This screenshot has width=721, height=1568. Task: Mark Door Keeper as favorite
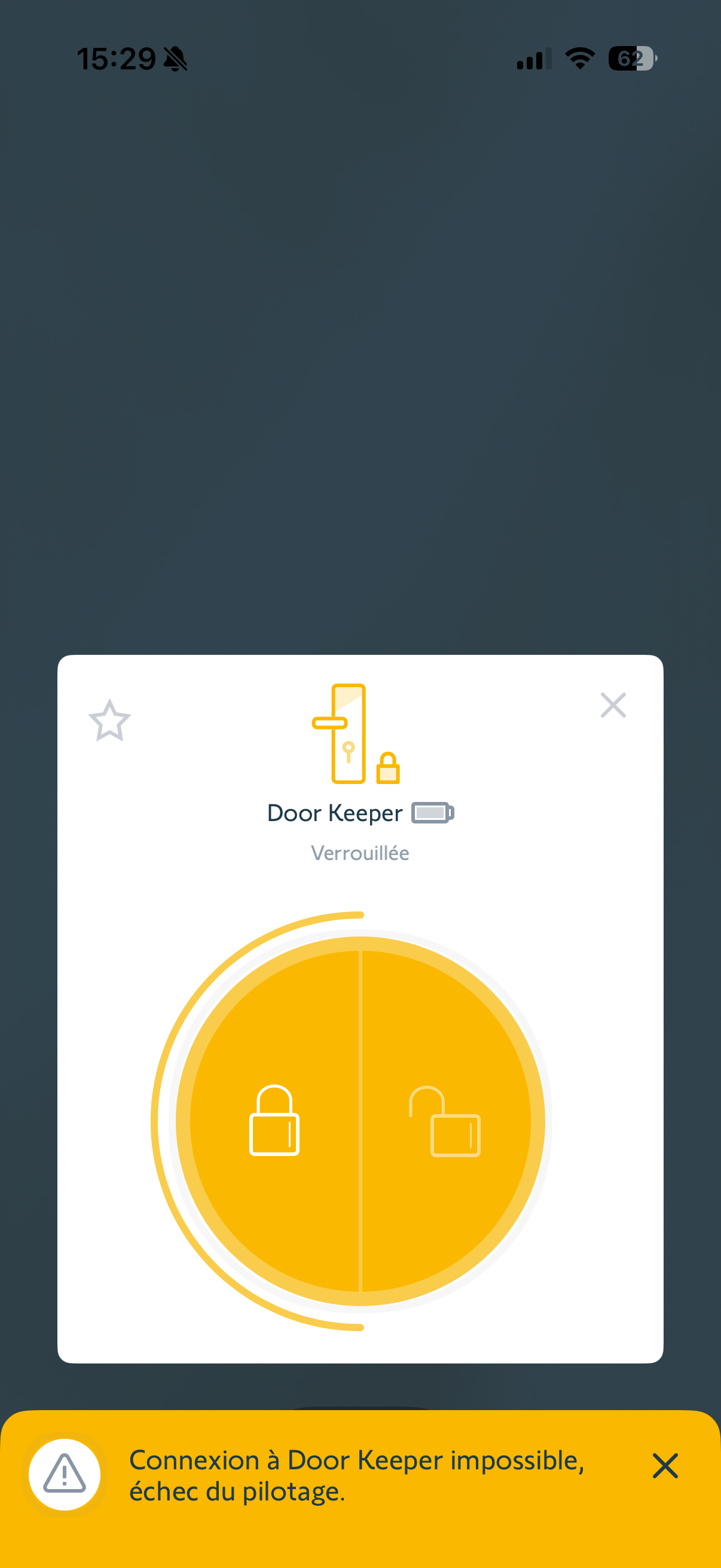point(109,721)
